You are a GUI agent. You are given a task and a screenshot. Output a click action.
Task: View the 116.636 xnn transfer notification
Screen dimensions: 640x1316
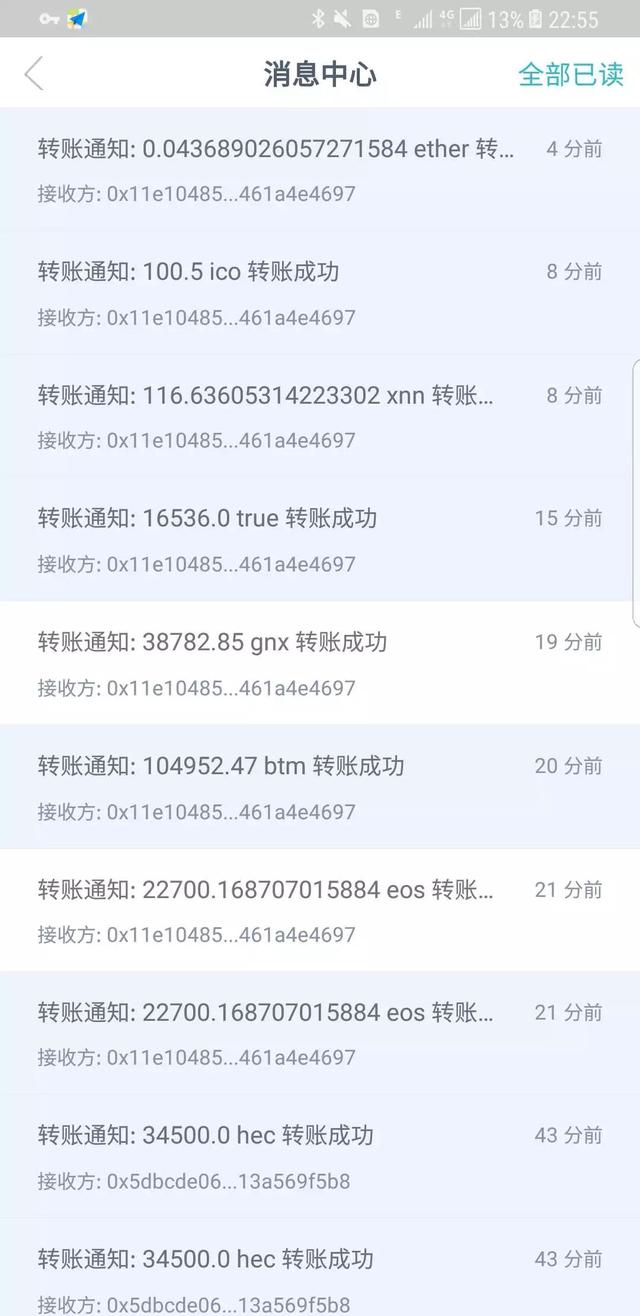coord(320,416)
